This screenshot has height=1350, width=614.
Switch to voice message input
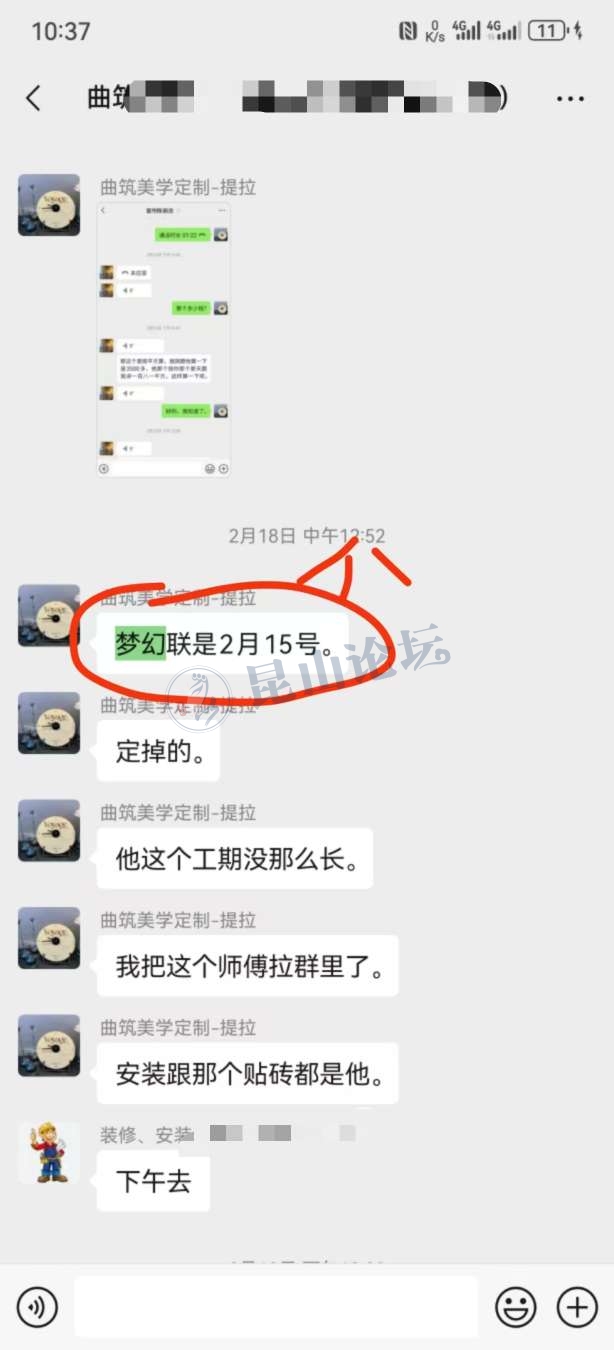coord(38,1307)
